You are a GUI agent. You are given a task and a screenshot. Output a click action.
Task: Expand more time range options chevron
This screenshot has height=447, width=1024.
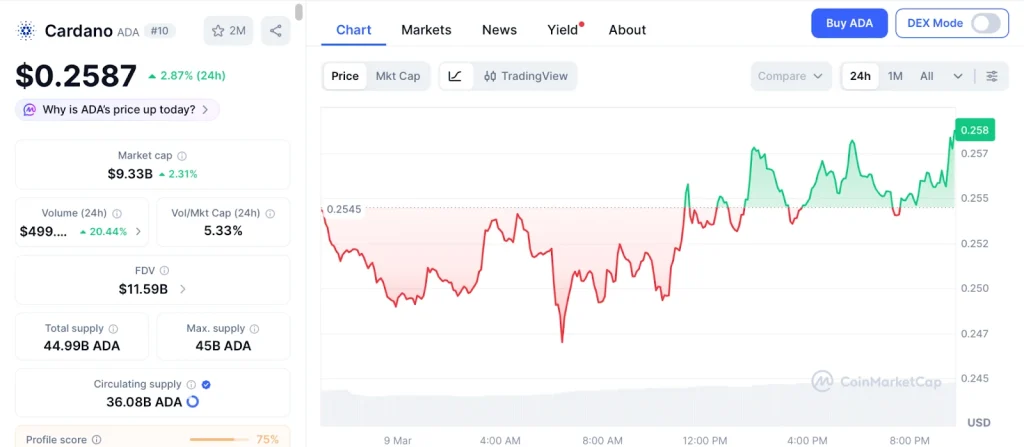[x=958, y=76]
